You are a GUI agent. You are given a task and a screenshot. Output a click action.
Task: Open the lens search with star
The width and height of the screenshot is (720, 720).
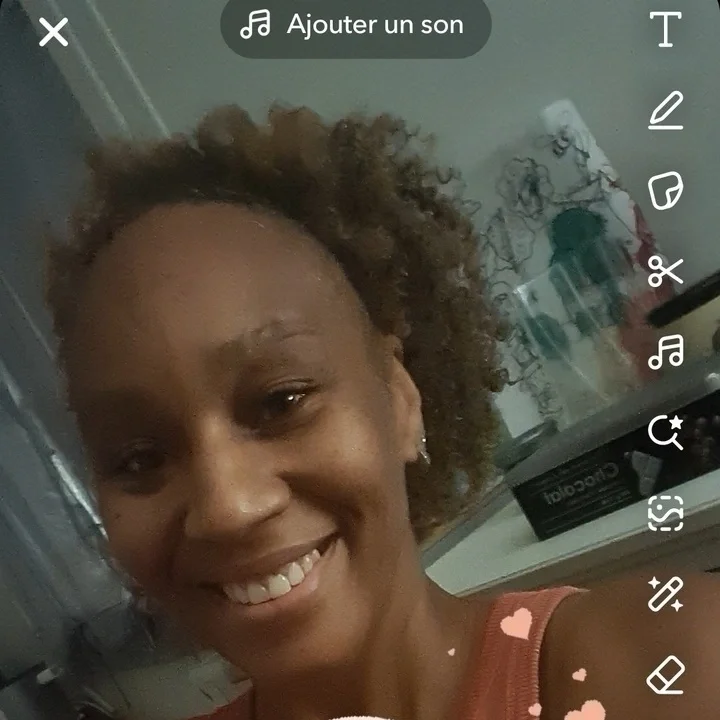[x=665, y=432]
